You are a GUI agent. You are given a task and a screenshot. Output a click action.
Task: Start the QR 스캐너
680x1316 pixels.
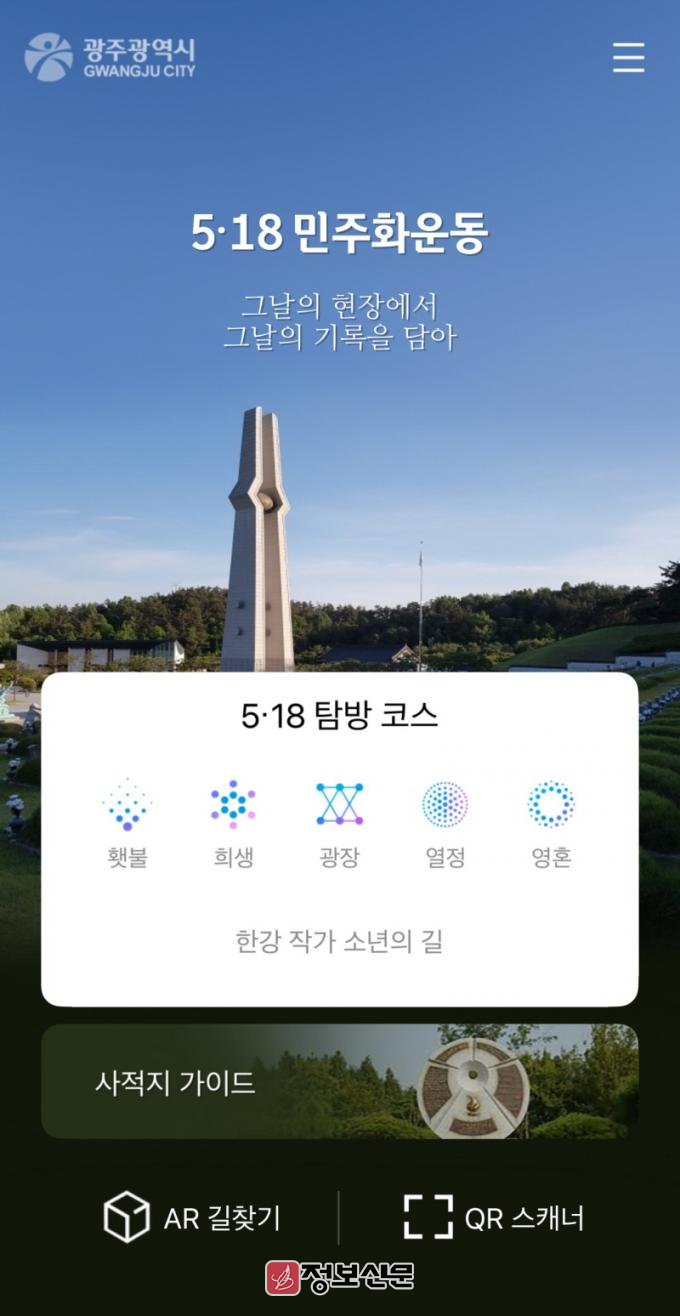coord(494,1218)
